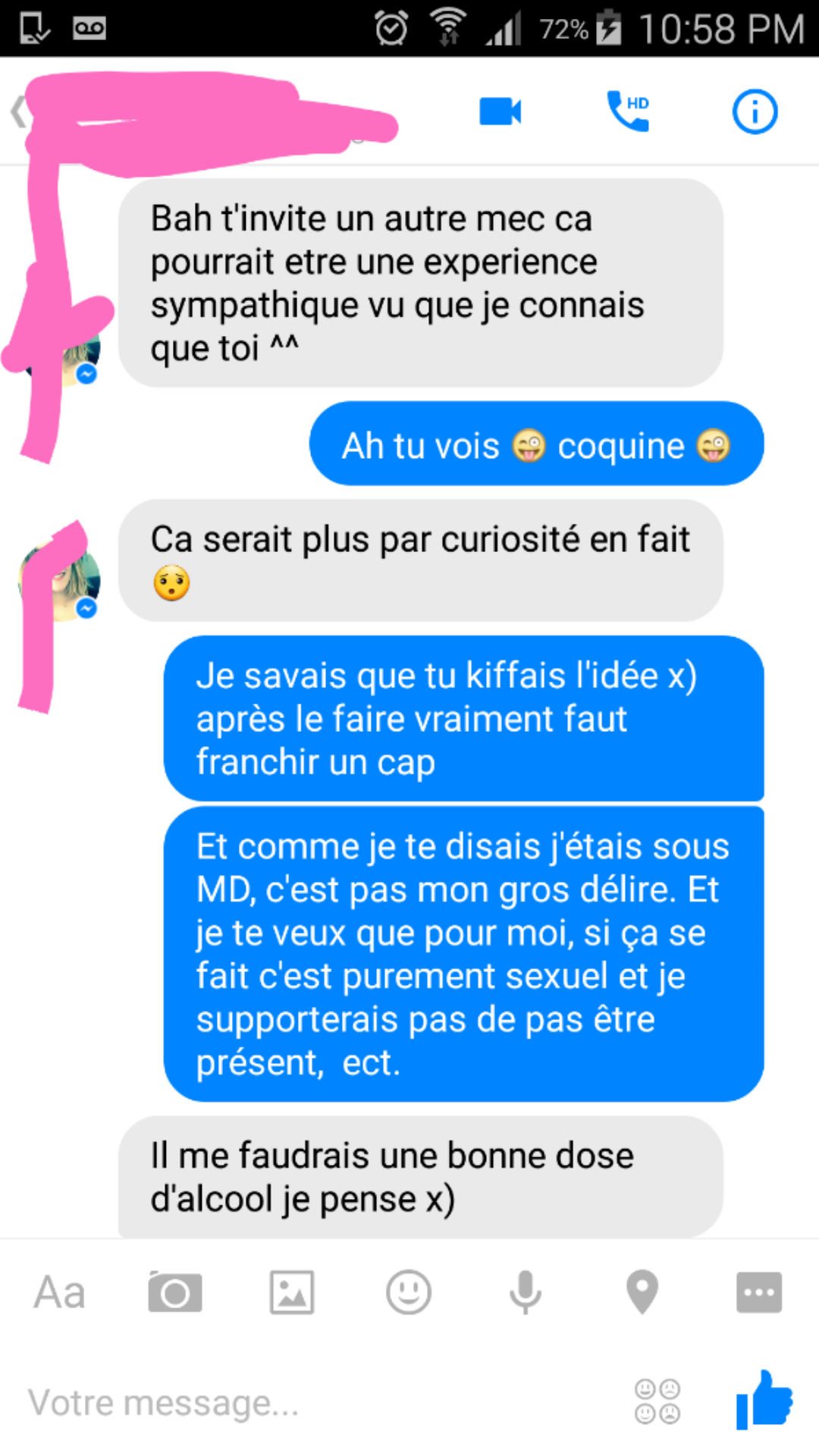Open the sticker smiley picker
The image size is (819, 1456).
click(409, 1292)
